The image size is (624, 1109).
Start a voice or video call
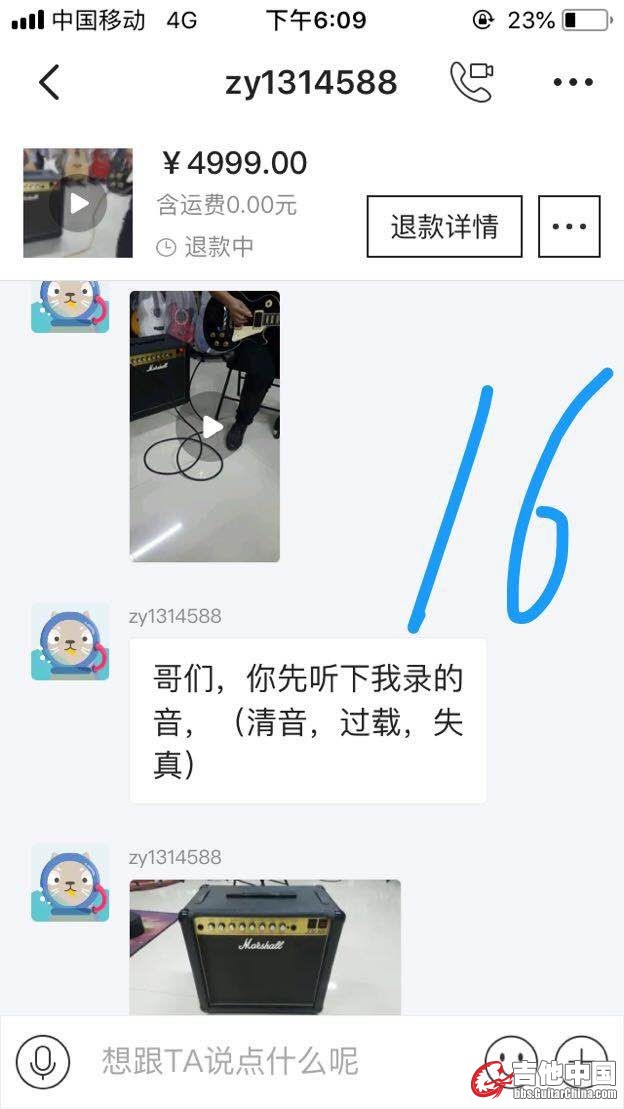(x=472, y=82)
